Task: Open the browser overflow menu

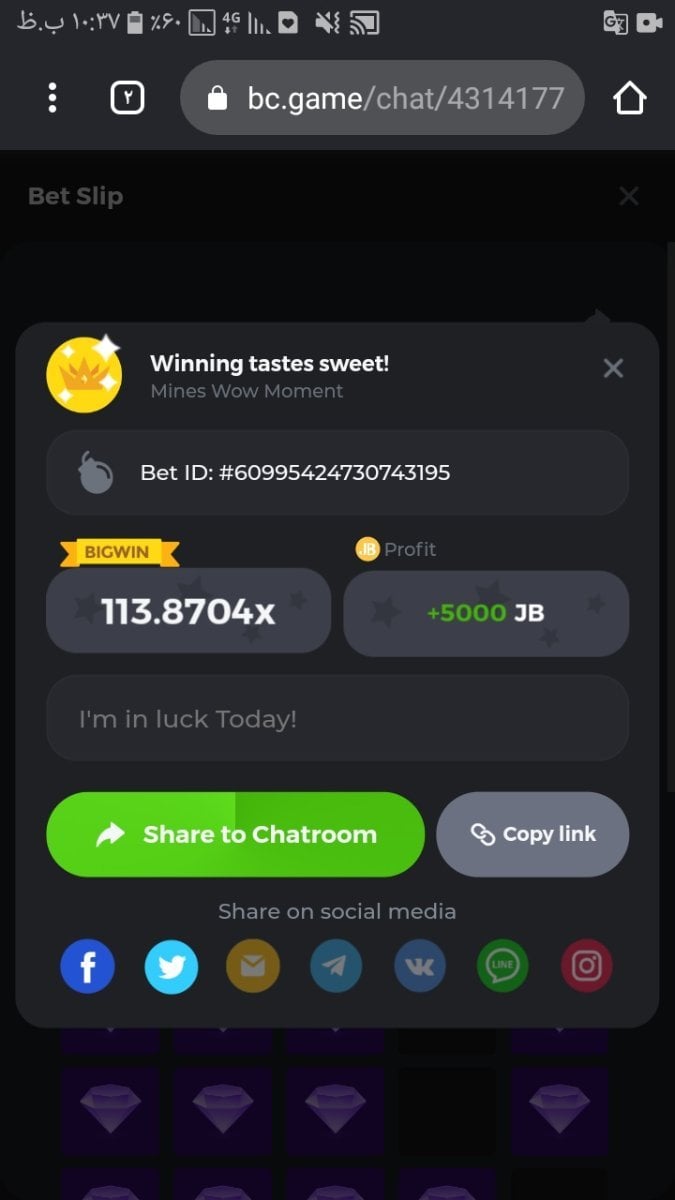Action: [52, 98]
